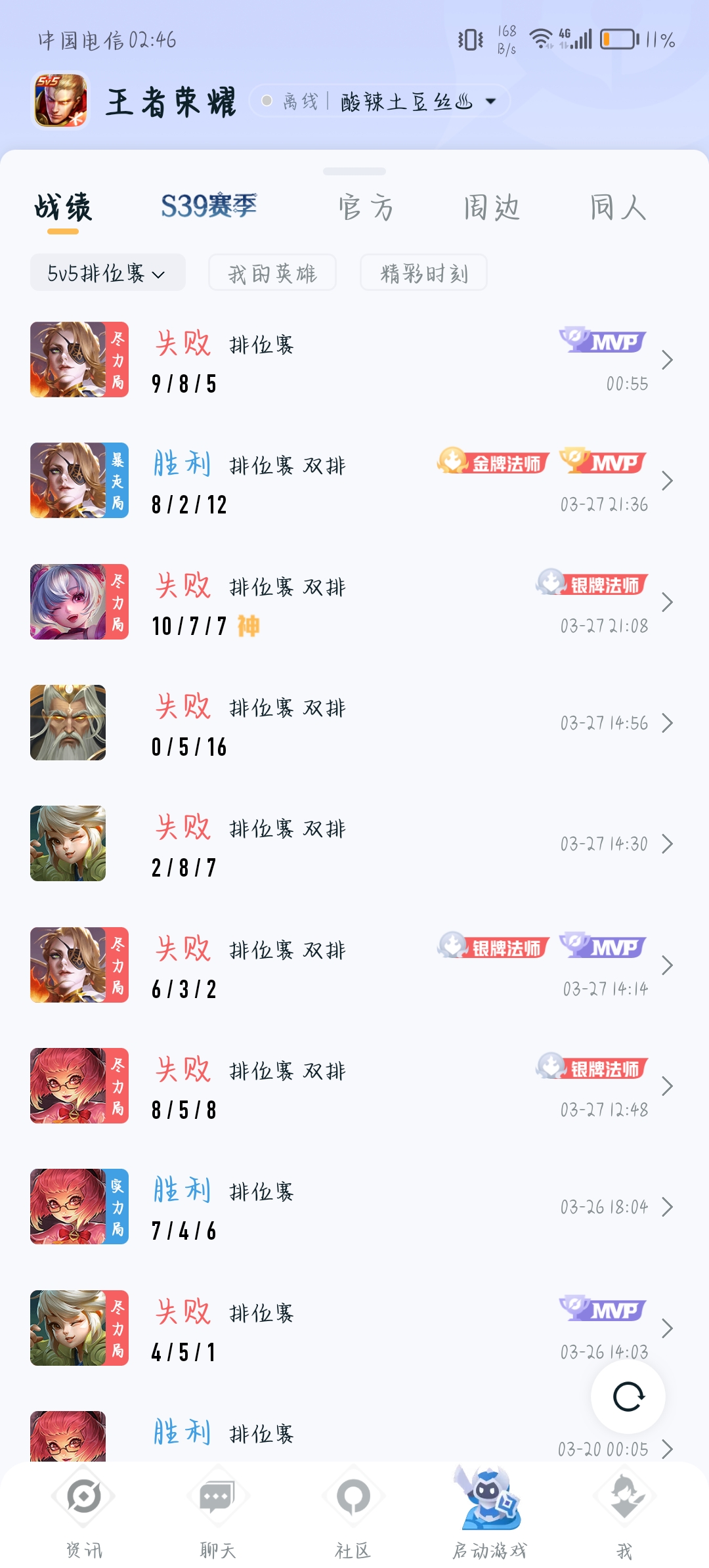Screen dimensions: 709x1568
Task: Go to the 资讯 tab
Action: click(84, 1513)
